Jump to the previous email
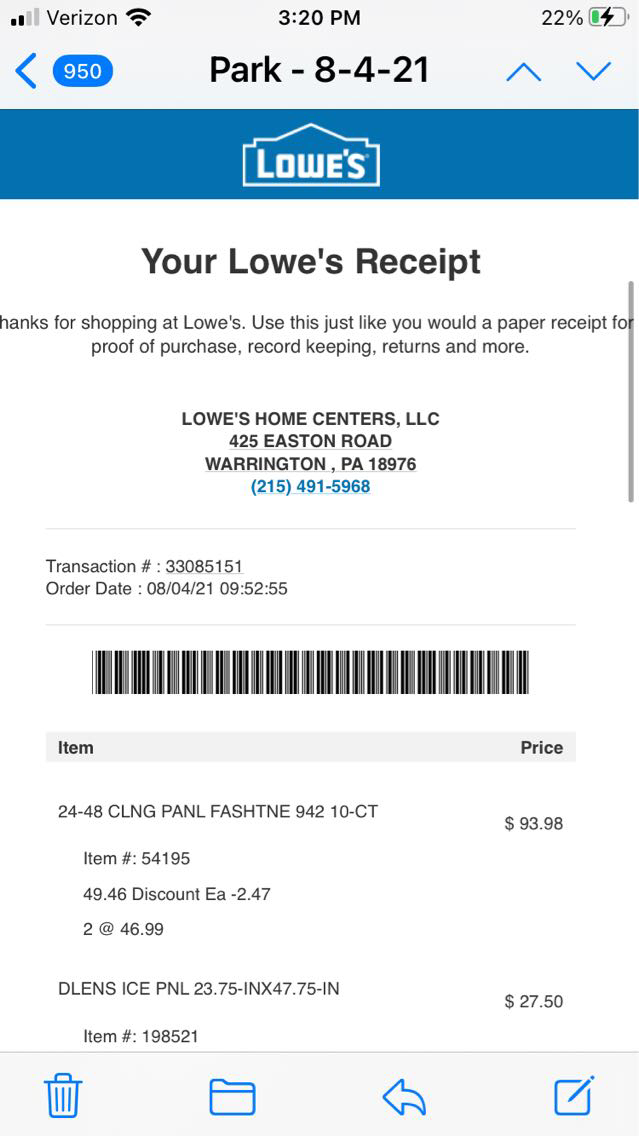The height and width of the screenshot is (1136, 639). 523,71
